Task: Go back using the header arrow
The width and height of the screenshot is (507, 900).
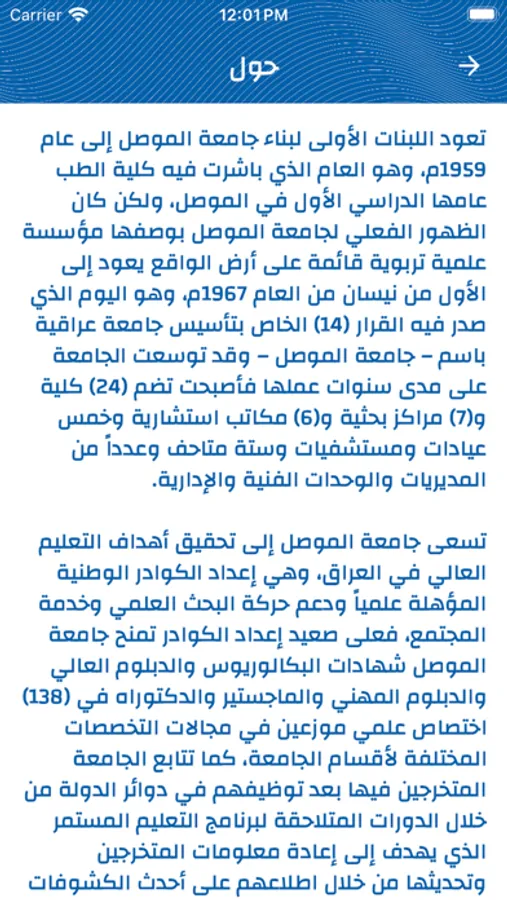Action: 469,67
